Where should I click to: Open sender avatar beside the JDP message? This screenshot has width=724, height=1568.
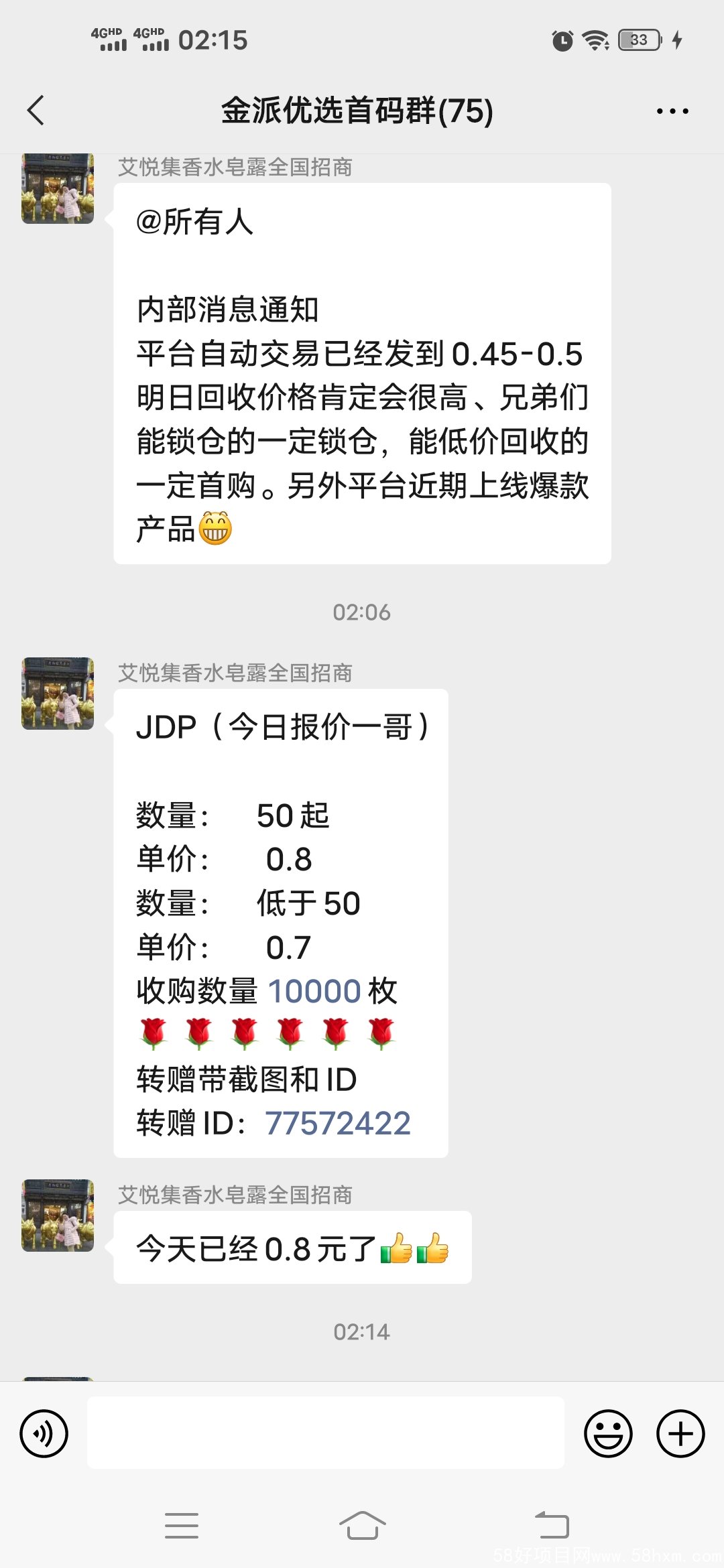(x=58, y=694)
